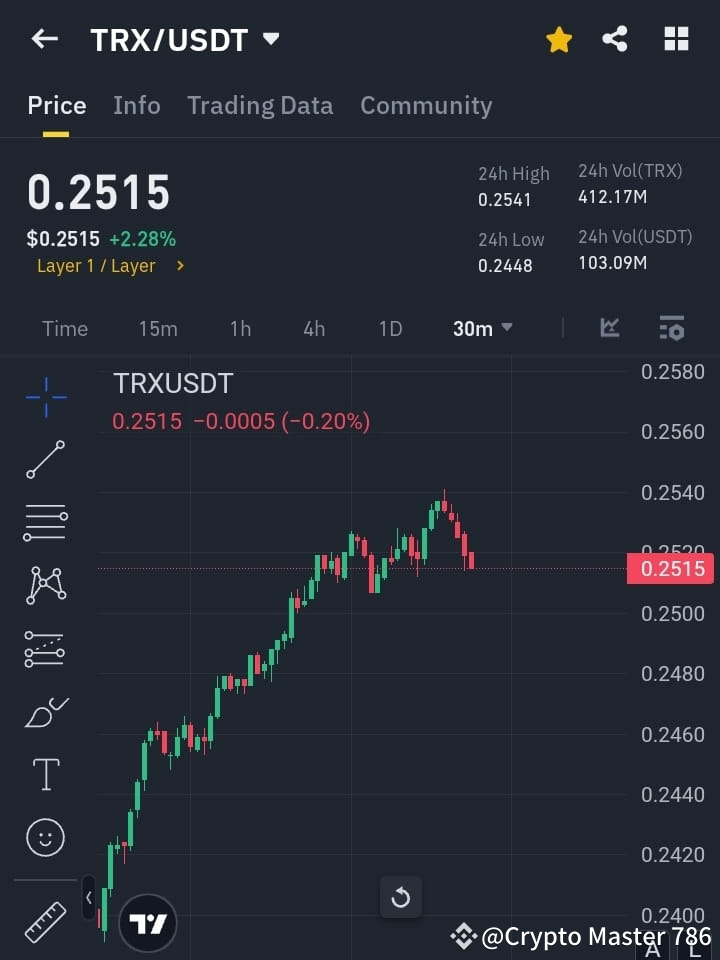Image resolution: width=720 pixels, height=960 pixels.
Task: Open chart settings via gear icon
Action: (671, 328)
